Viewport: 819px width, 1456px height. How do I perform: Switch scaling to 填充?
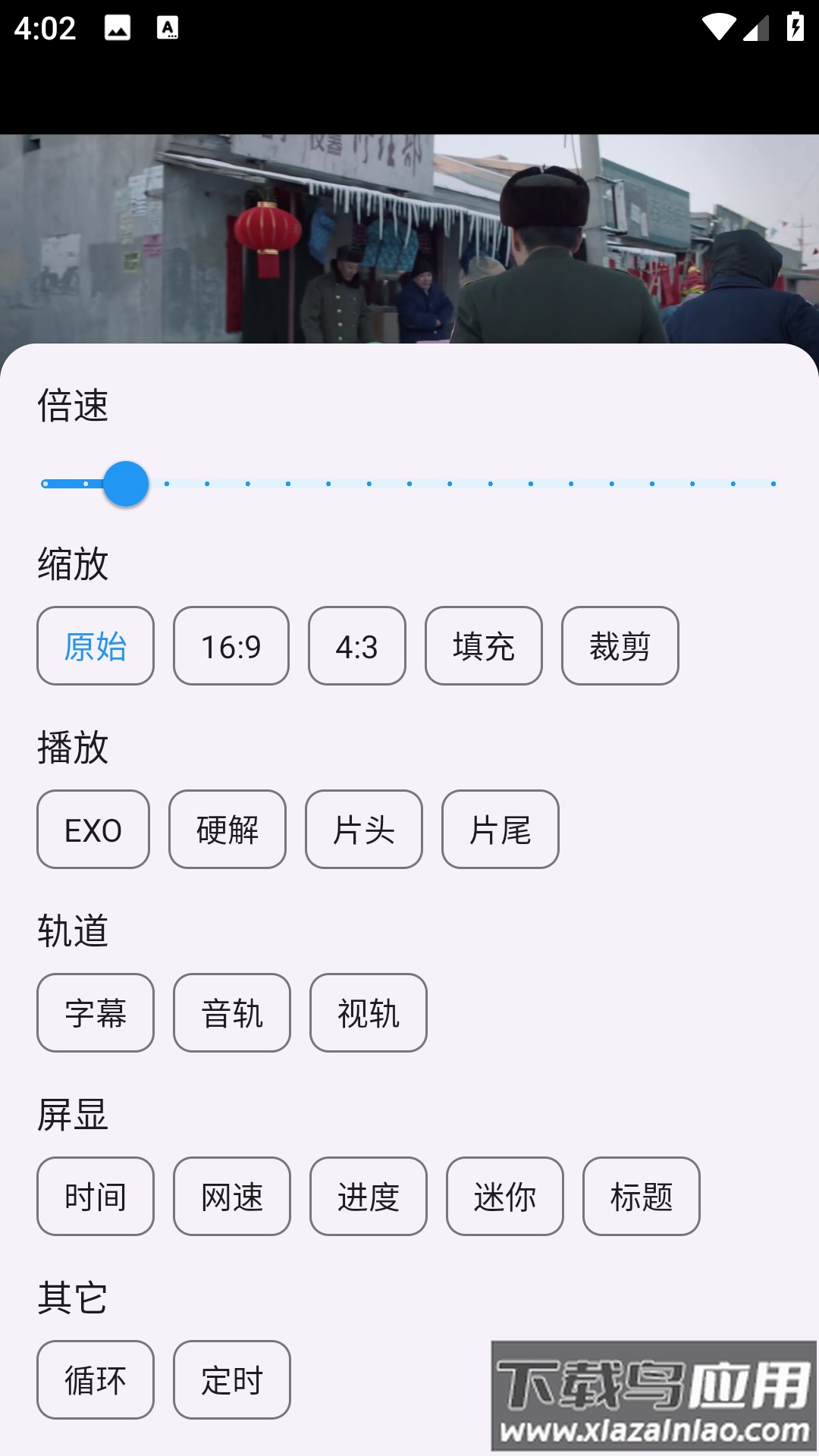click(484, 646)
